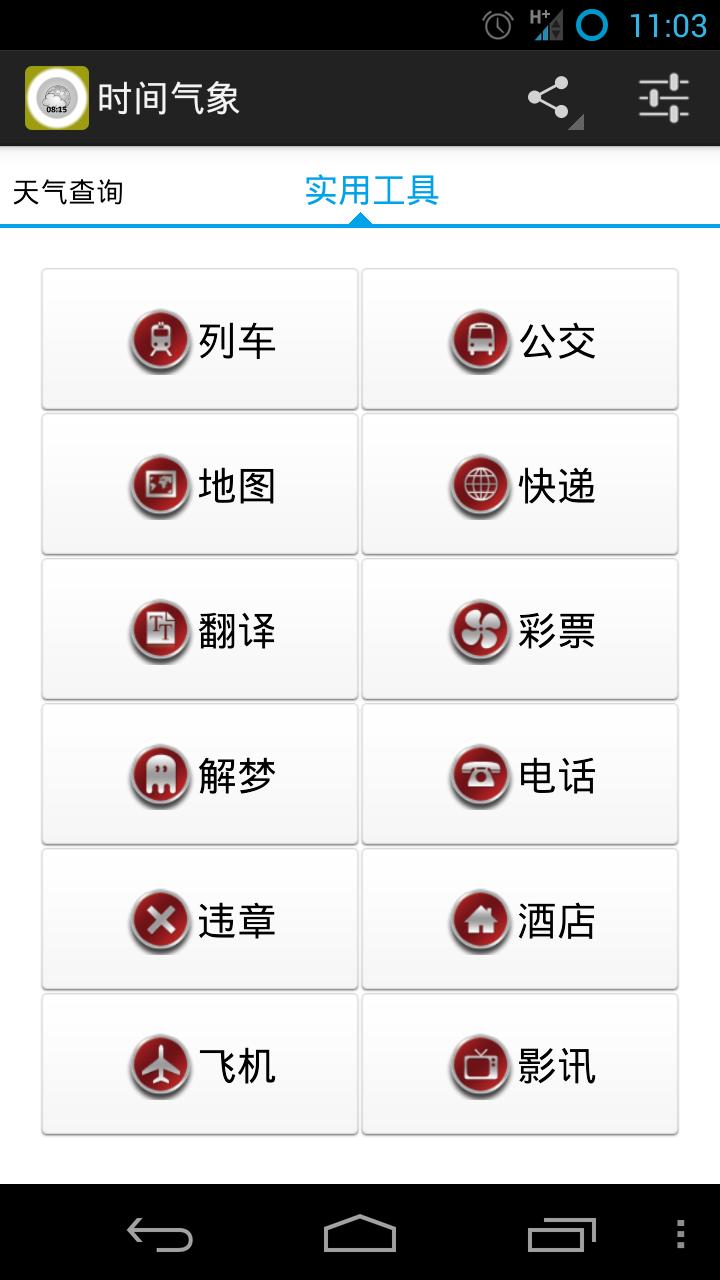This screenshot has width=720, height=1280.
Task: Go back with the system back button
Action: click(160, 1234)
